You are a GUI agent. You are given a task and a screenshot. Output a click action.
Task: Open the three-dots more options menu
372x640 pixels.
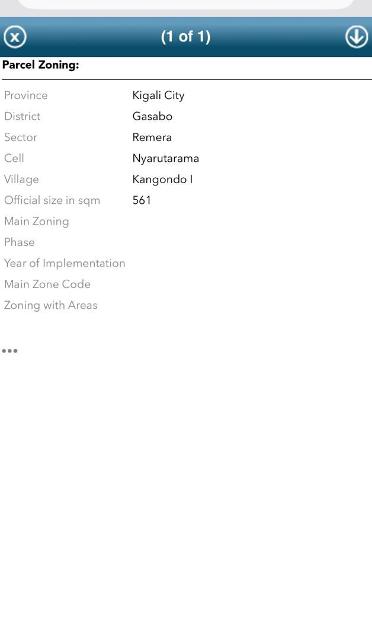tap(9, 351)
